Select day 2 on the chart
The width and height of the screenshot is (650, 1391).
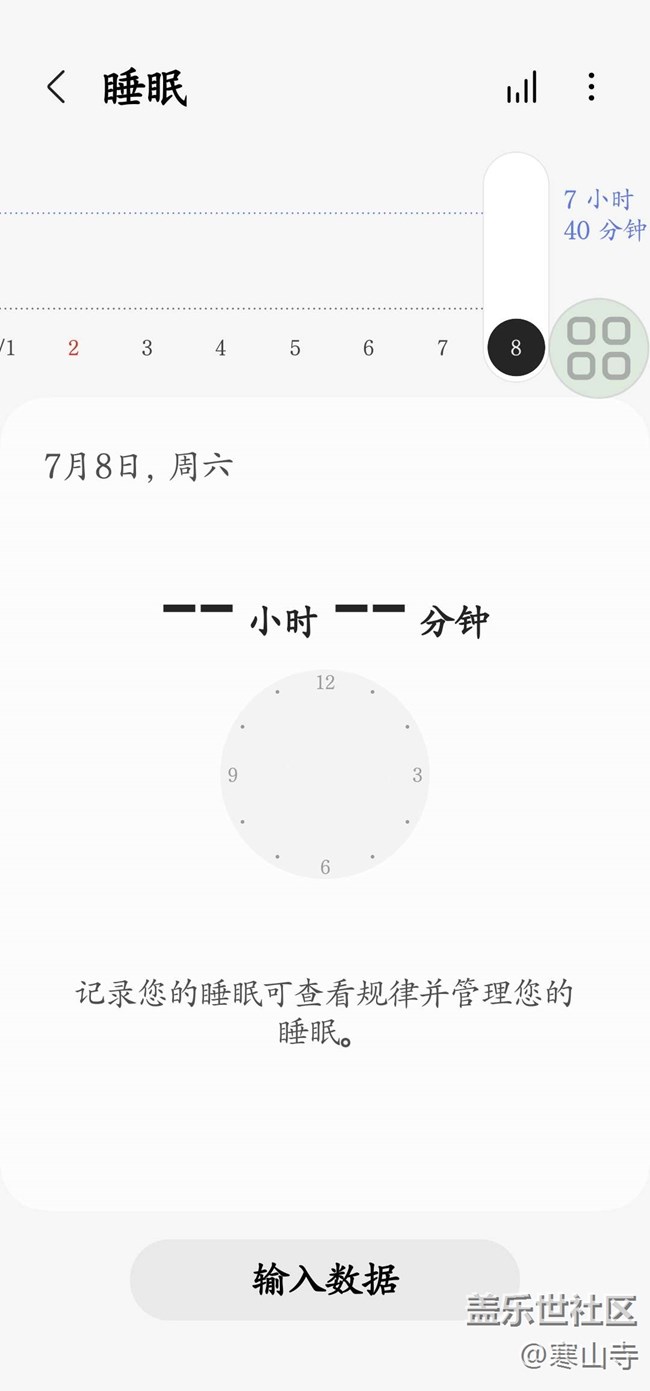click(73, 348)
